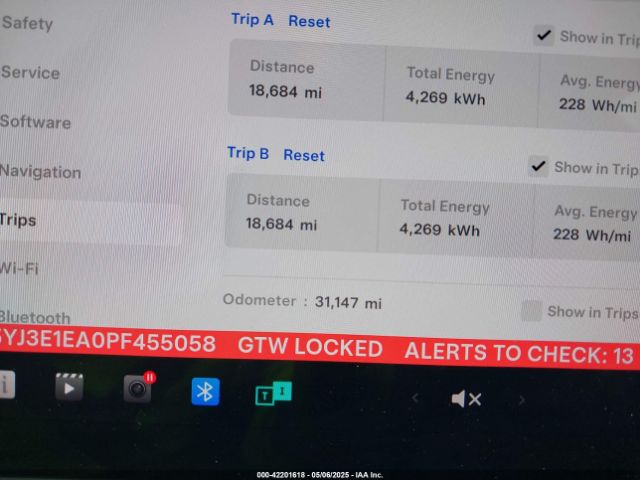640x480 pixels.
Task: Select the Wi-Fi menu item
Action: pyautogui.click(x=20, y=267)
